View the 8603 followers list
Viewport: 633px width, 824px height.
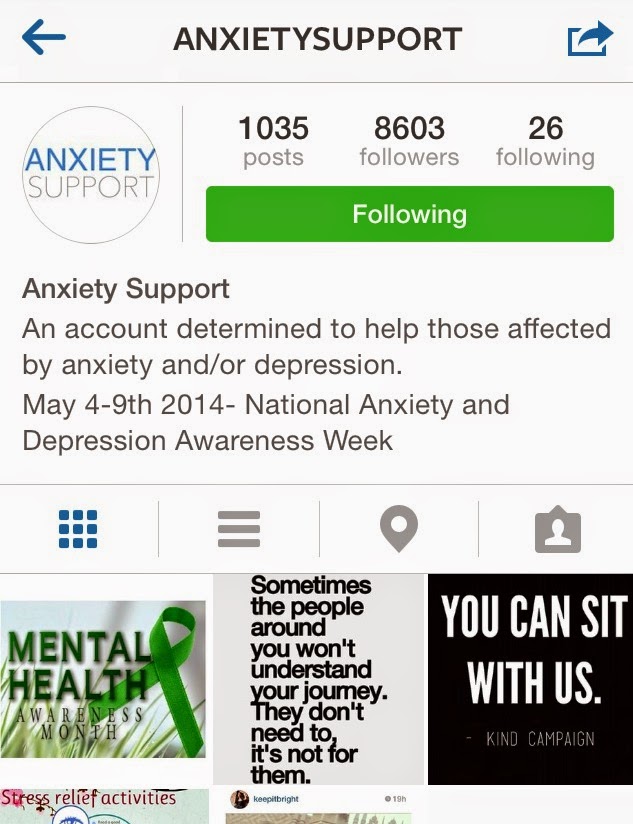[x=409, y=141]
